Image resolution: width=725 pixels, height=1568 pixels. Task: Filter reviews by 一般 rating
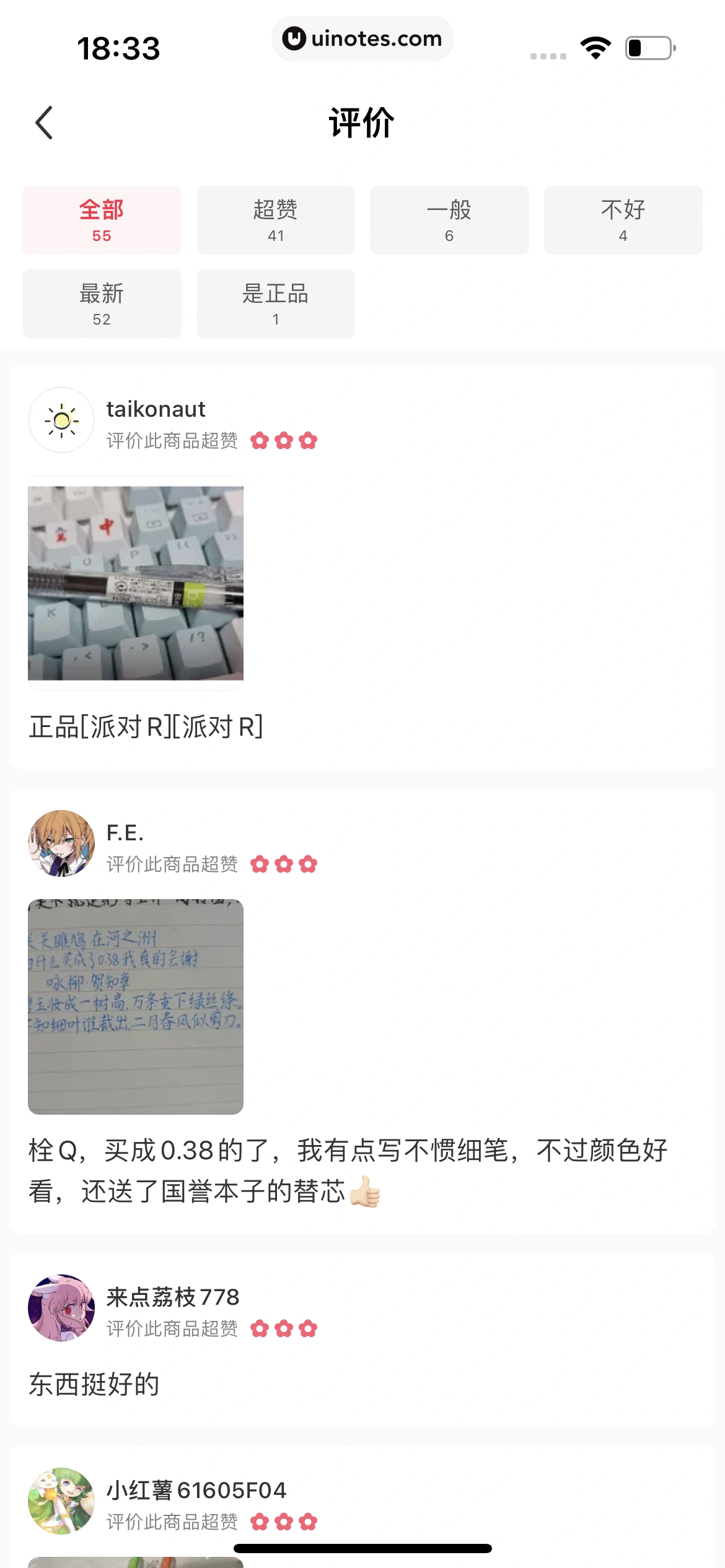[x=449, y=220]
